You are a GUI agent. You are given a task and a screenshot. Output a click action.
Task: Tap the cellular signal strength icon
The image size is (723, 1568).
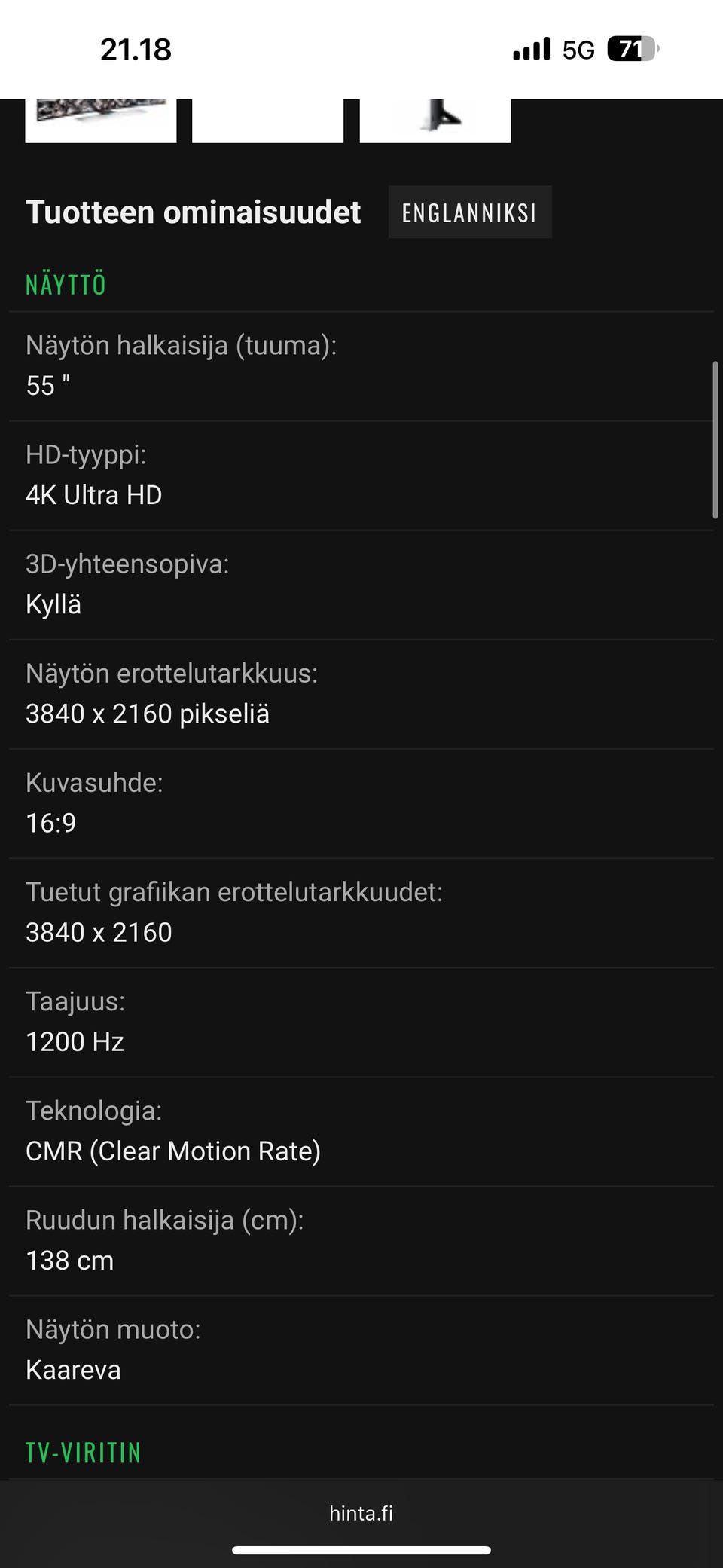(529, 49)
